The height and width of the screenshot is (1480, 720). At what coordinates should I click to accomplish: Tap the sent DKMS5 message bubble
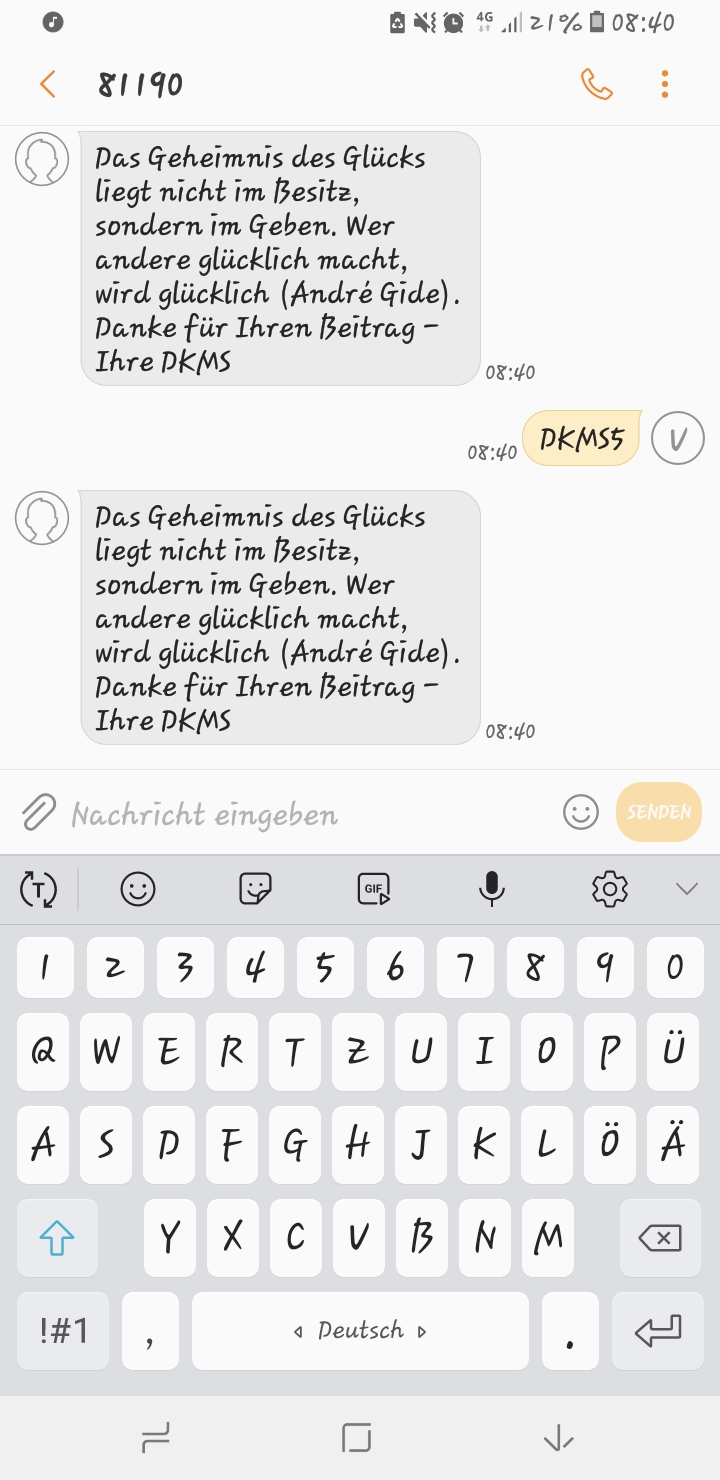581,439
